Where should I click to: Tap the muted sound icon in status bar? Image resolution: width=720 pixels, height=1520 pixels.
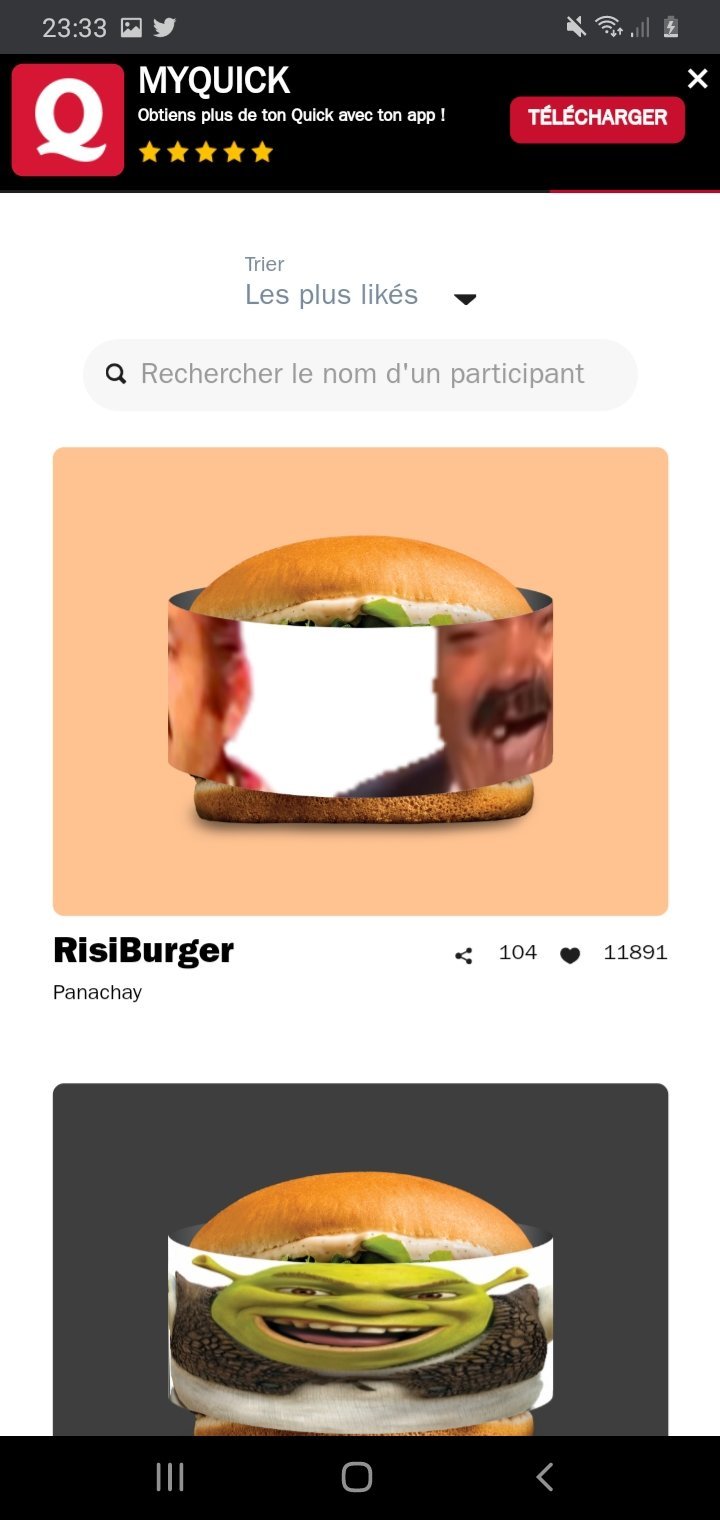tap(575, 27)
